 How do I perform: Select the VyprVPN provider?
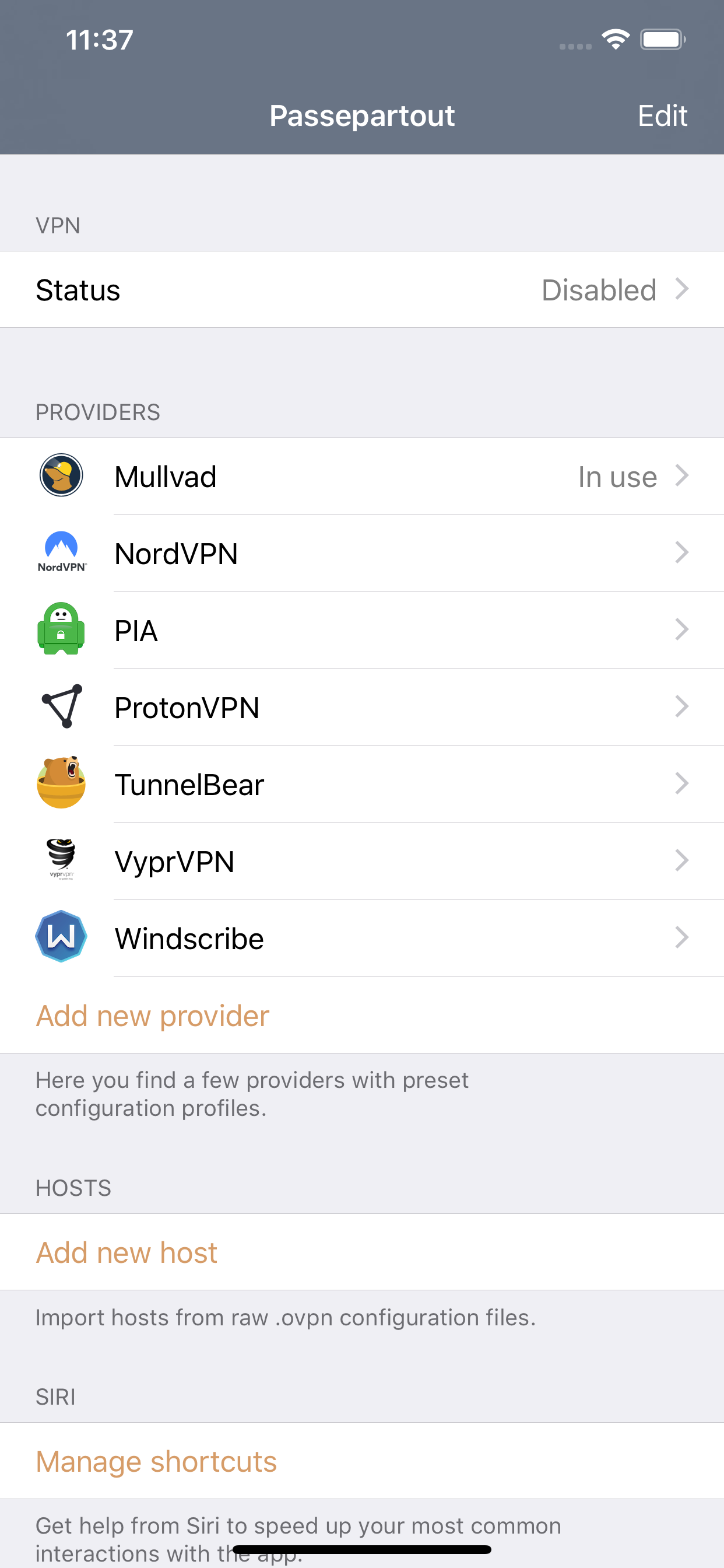pyautogui.click(x=362, y=862)
